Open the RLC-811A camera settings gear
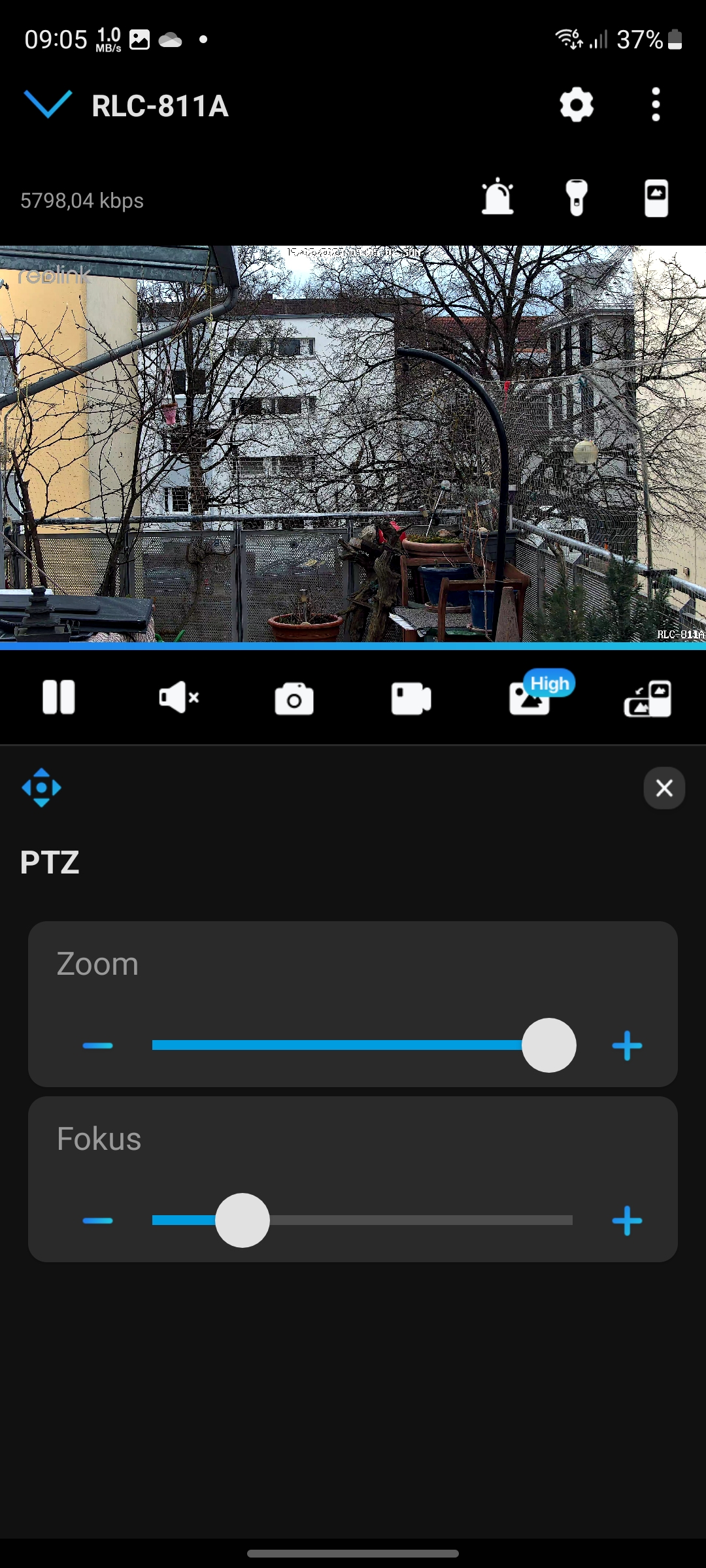 577,105
